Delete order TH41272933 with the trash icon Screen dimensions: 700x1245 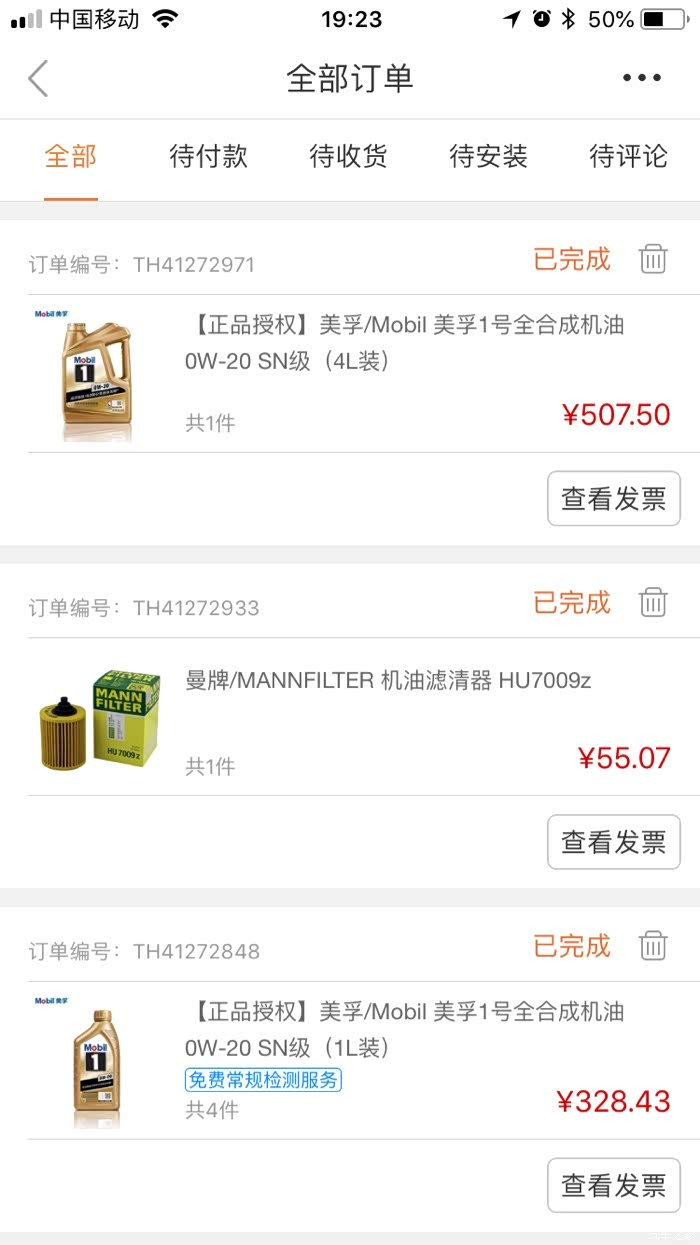(653, 602)
